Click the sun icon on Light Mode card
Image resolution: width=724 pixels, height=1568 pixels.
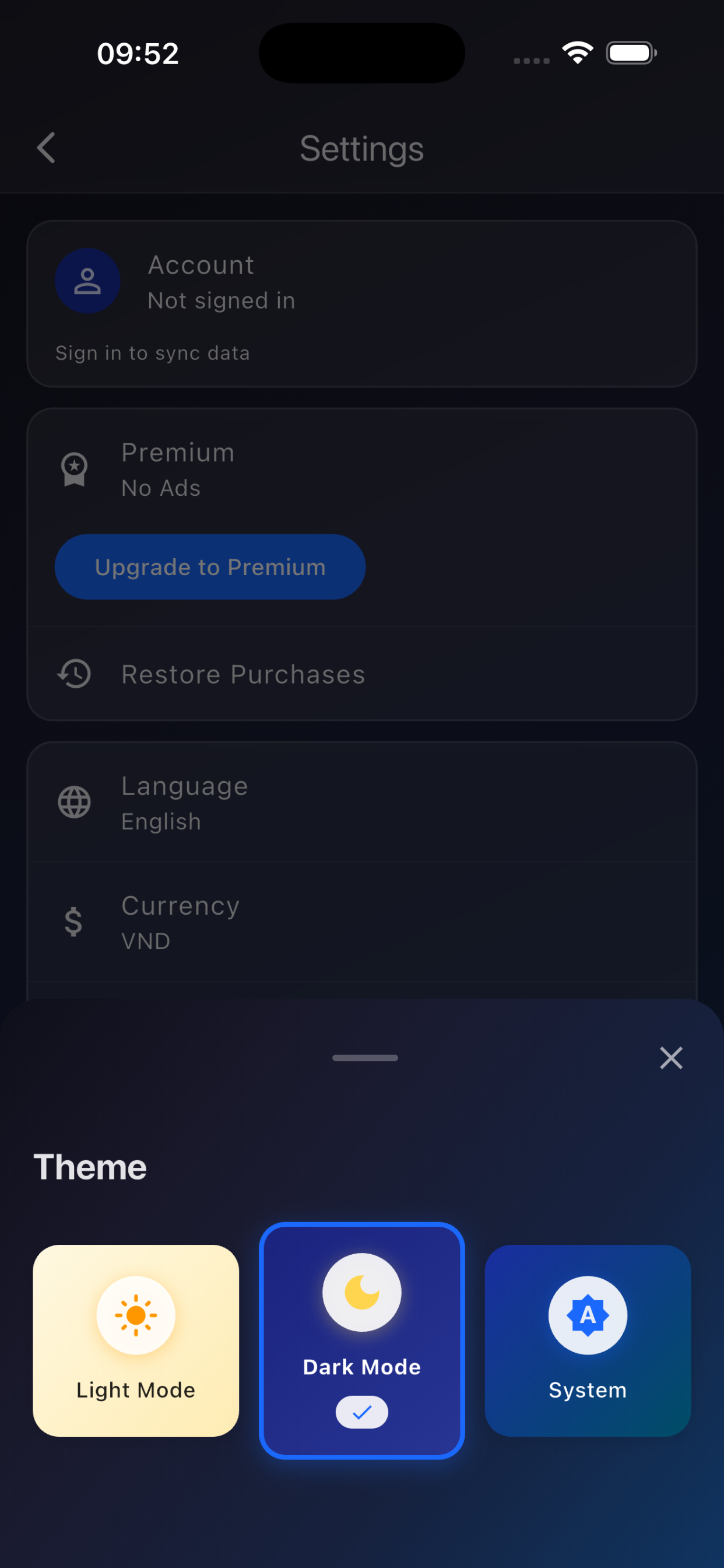[x=136, y=1315]
